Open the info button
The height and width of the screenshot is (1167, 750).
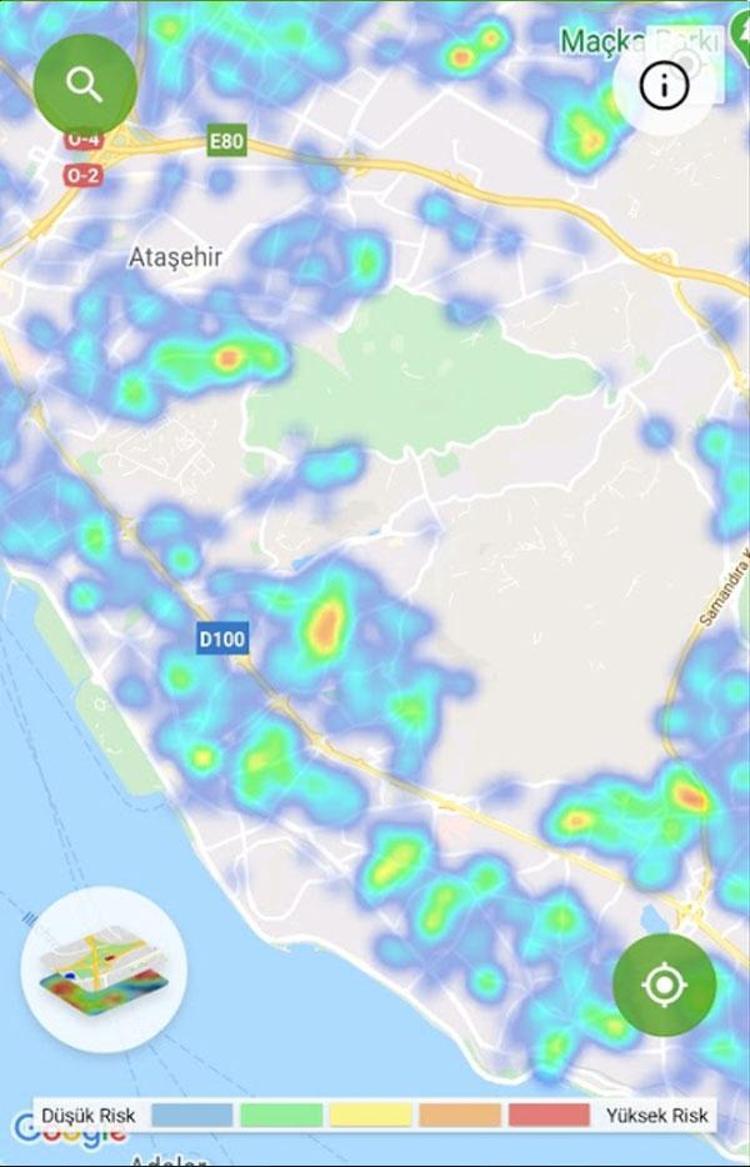[x=665, y=86]
